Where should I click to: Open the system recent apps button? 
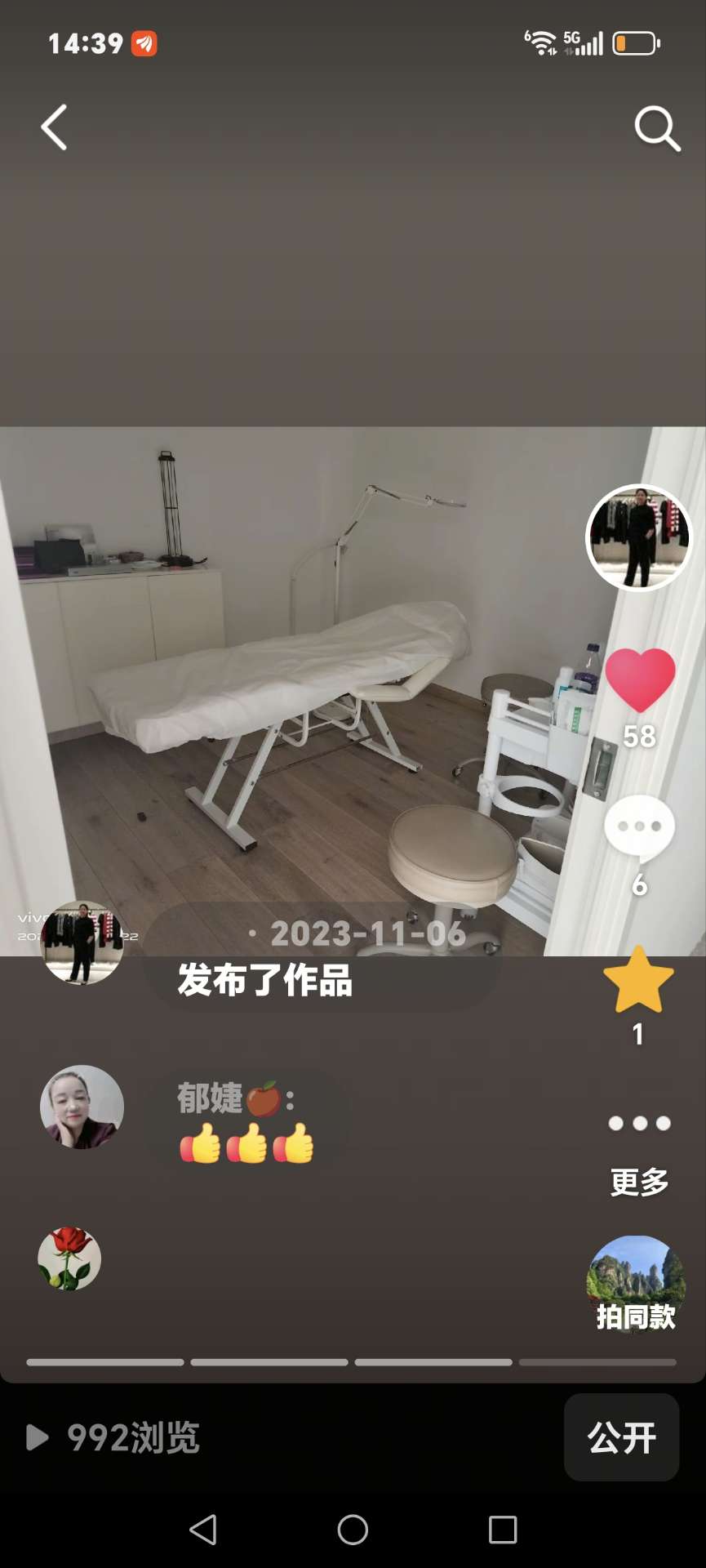point(503,1530)
